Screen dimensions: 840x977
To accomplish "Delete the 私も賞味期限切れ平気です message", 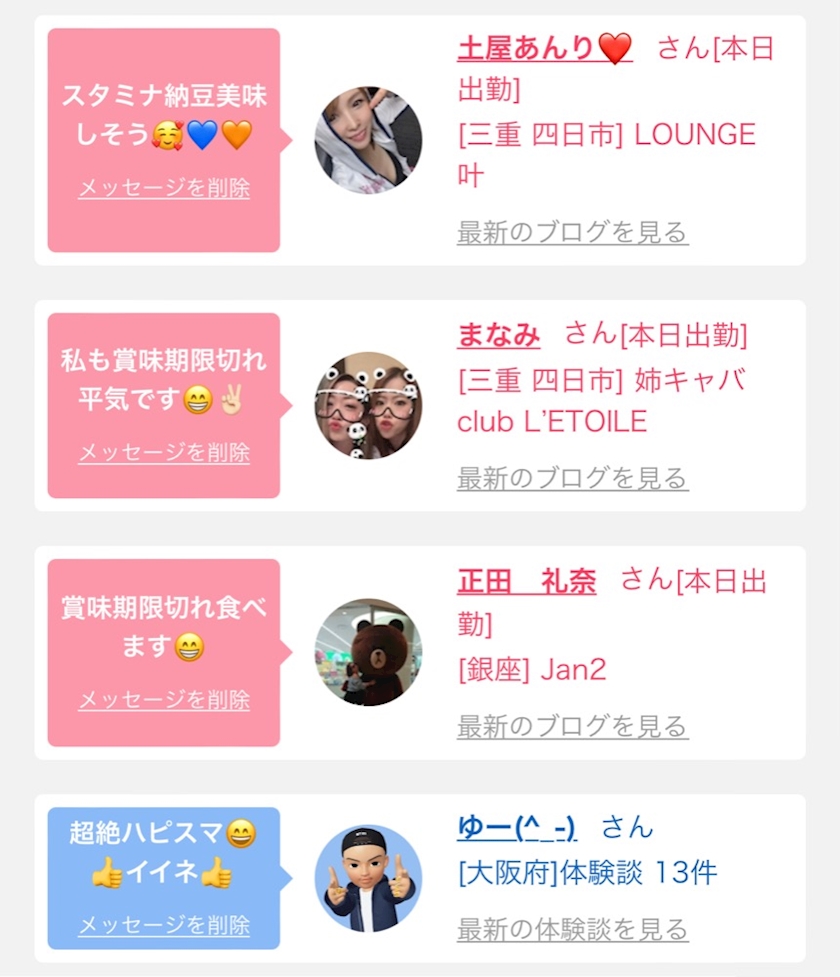I will click(164, 453).
